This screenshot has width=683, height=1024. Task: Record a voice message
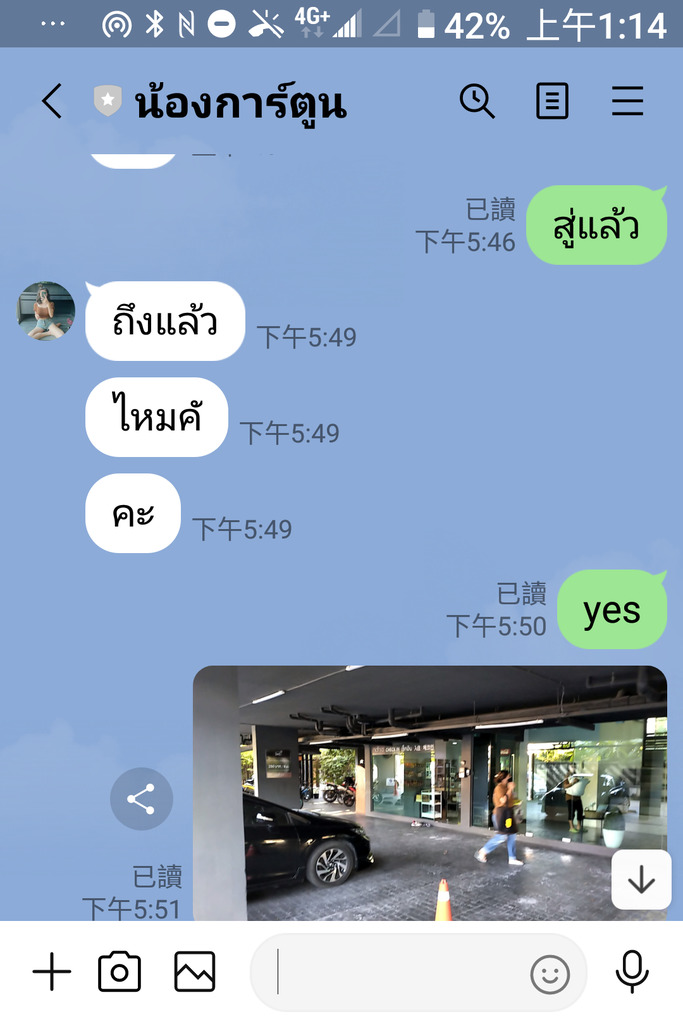[631, 972]
